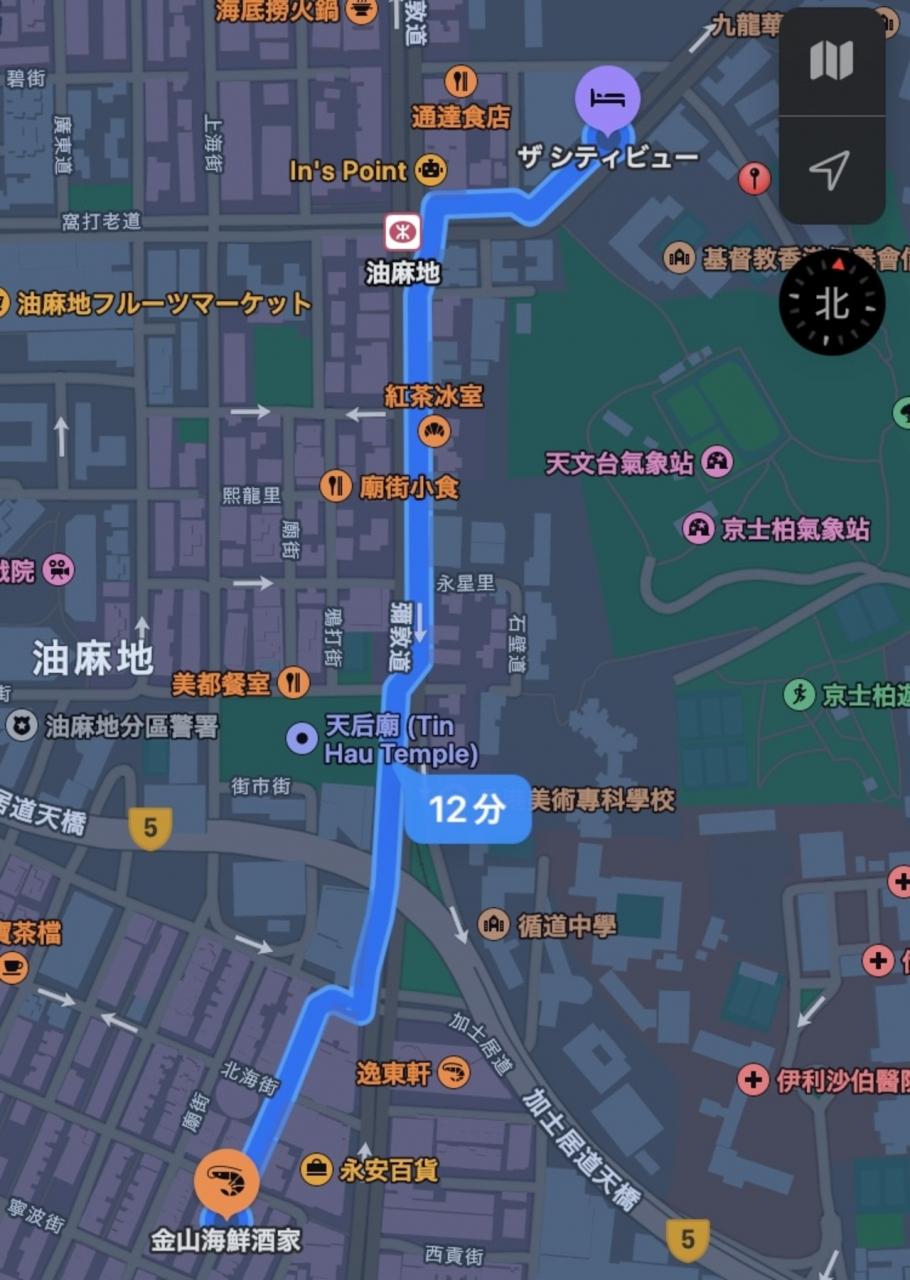View the 天文台氣象站 marker

click(716, 462)
